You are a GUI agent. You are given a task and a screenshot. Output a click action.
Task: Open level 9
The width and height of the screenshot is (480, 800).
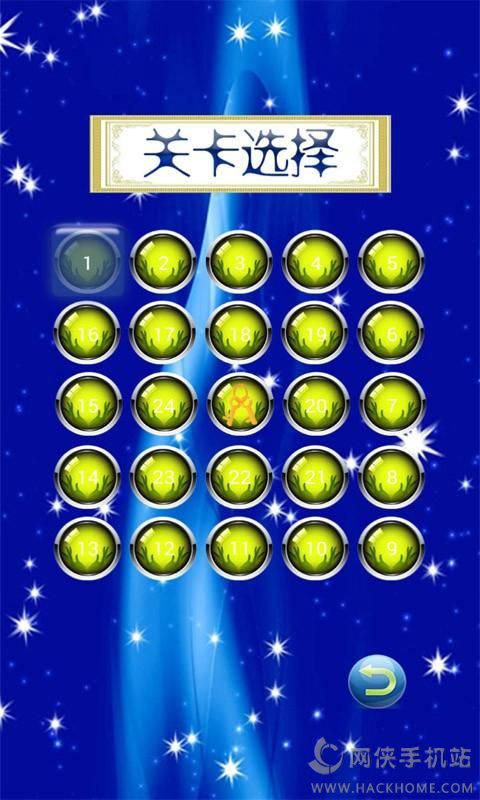(391, 548)
